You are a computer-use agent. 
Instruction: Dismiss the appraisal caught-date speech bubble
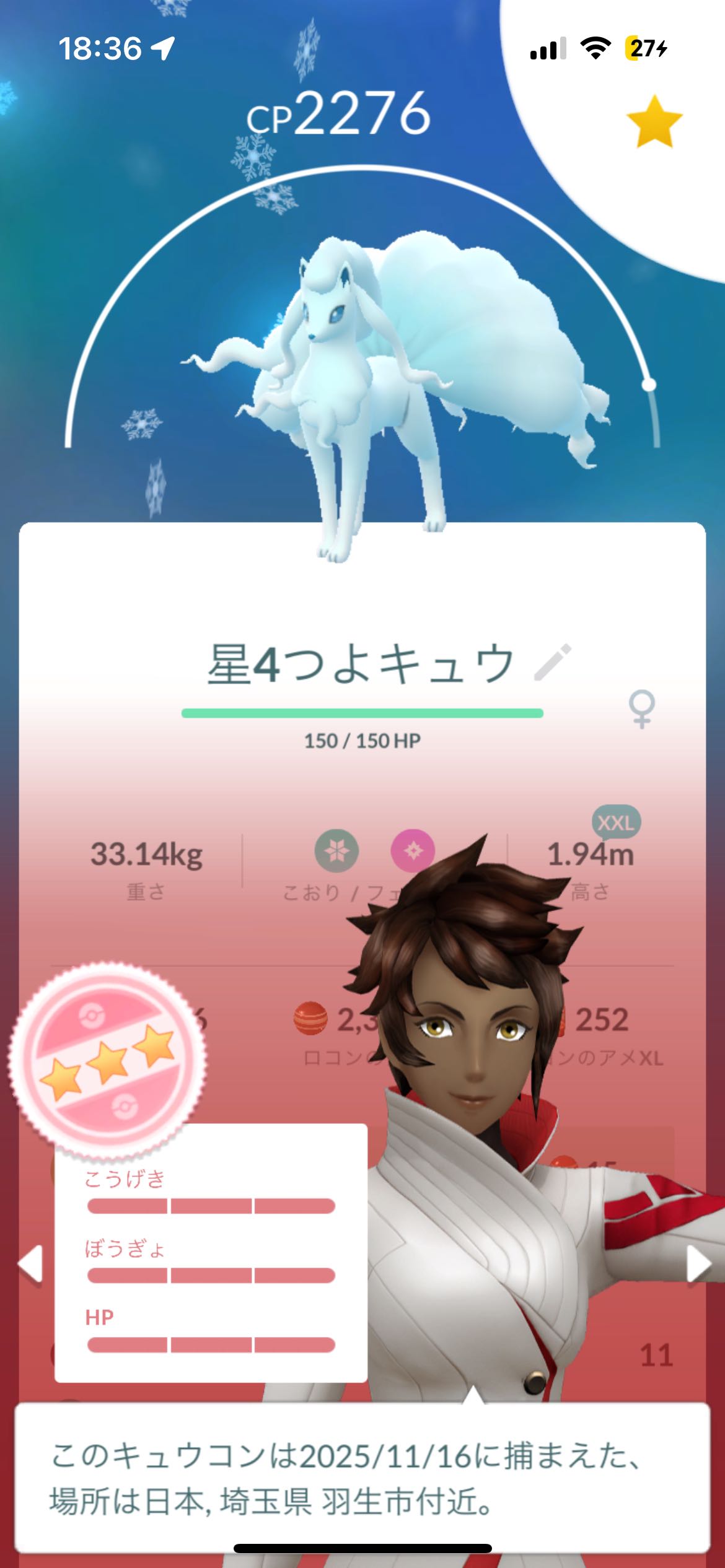[362, 1478]
